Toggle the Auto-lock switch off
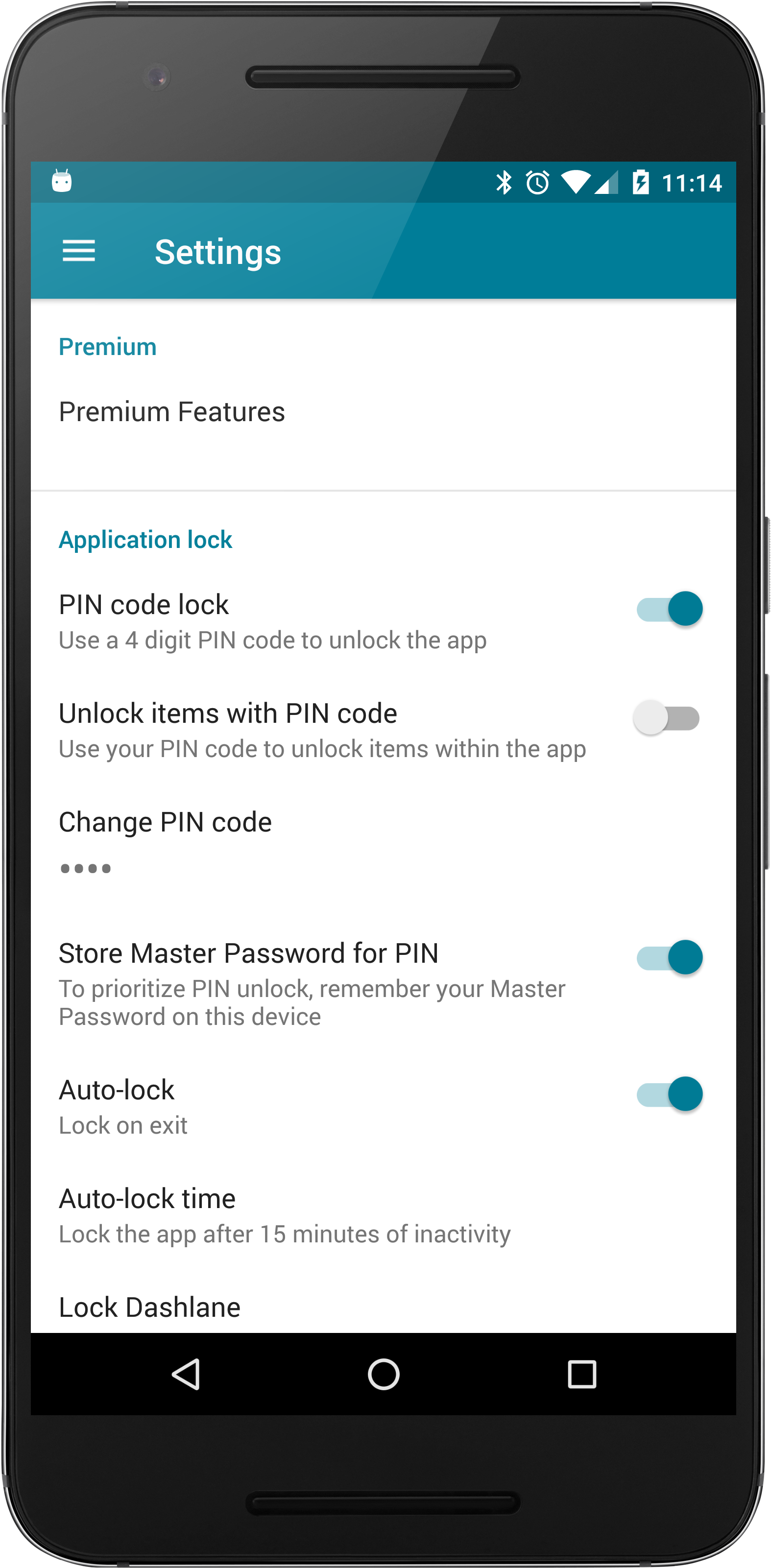The image size is (771, 1568). pyautogui.click(x=669, y=1094)
